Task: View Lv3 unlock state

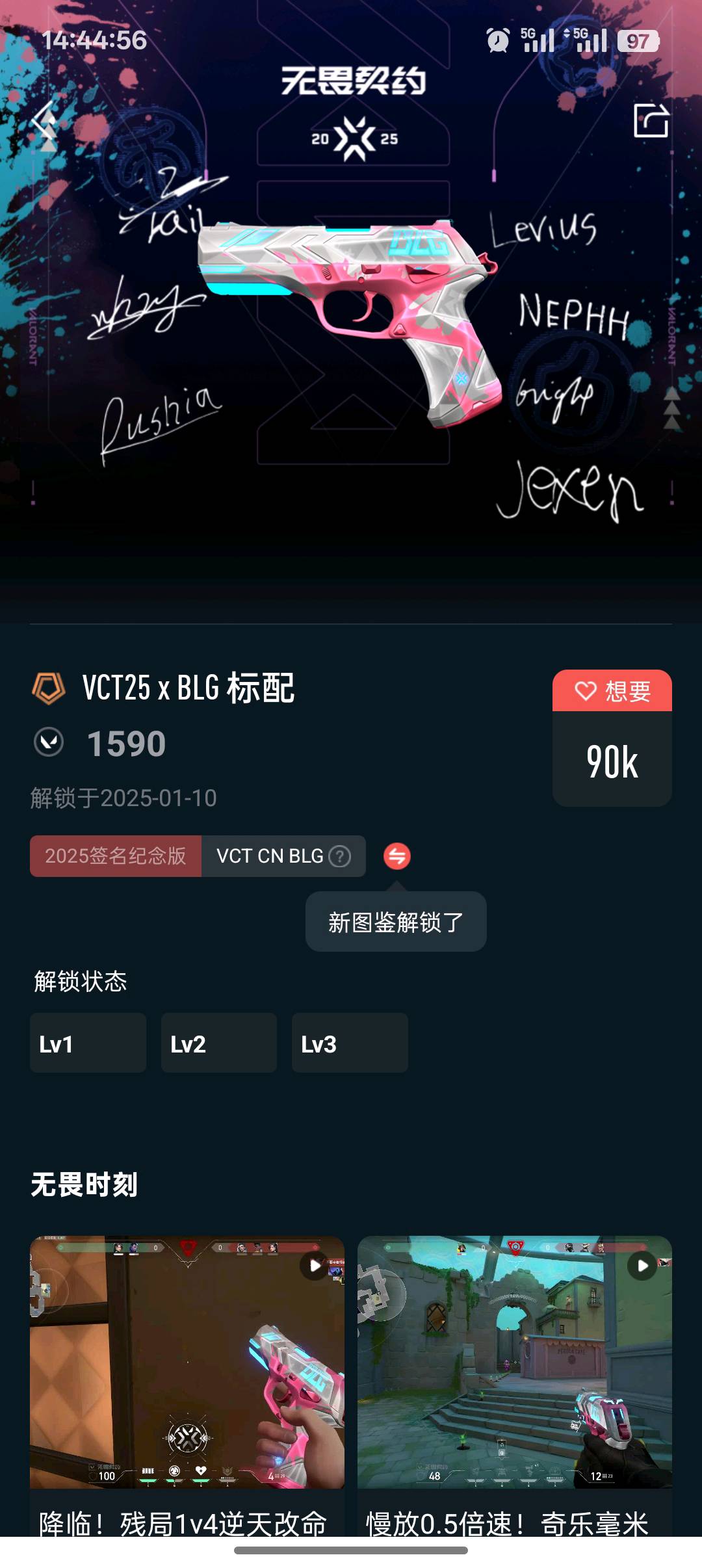Action: 350,1043
